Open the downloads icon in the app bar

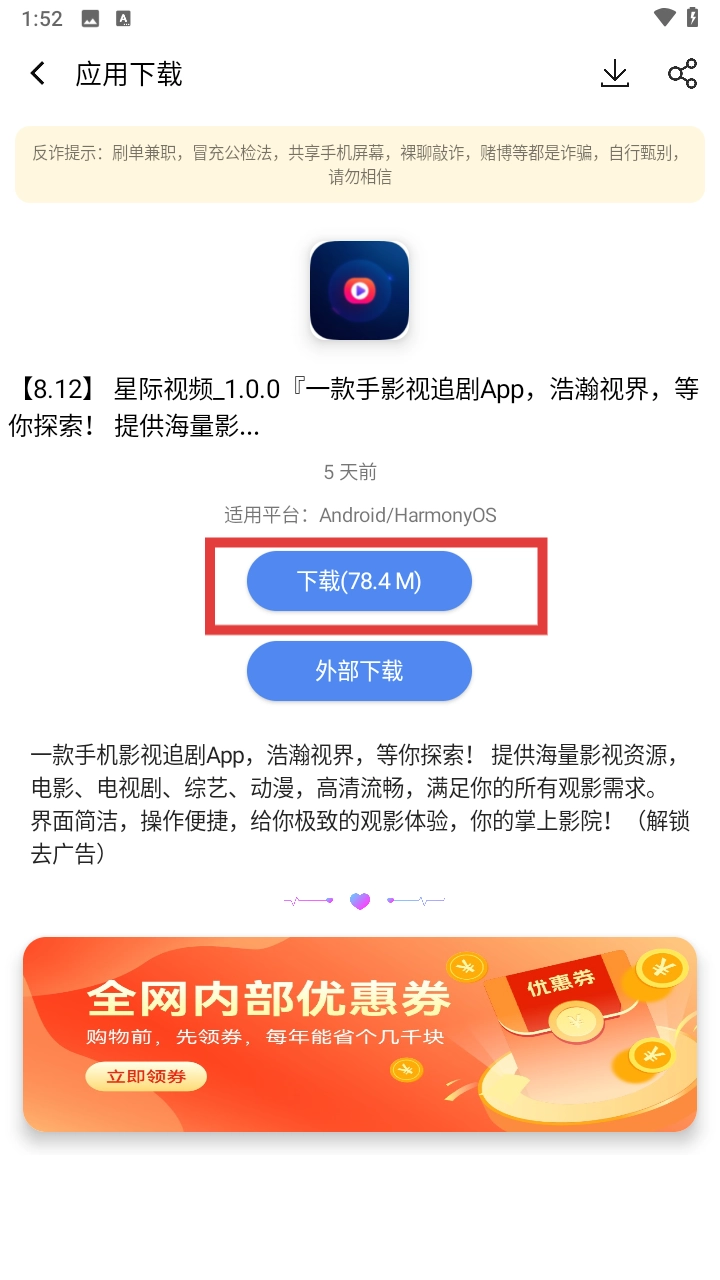(x=615, y=74)
